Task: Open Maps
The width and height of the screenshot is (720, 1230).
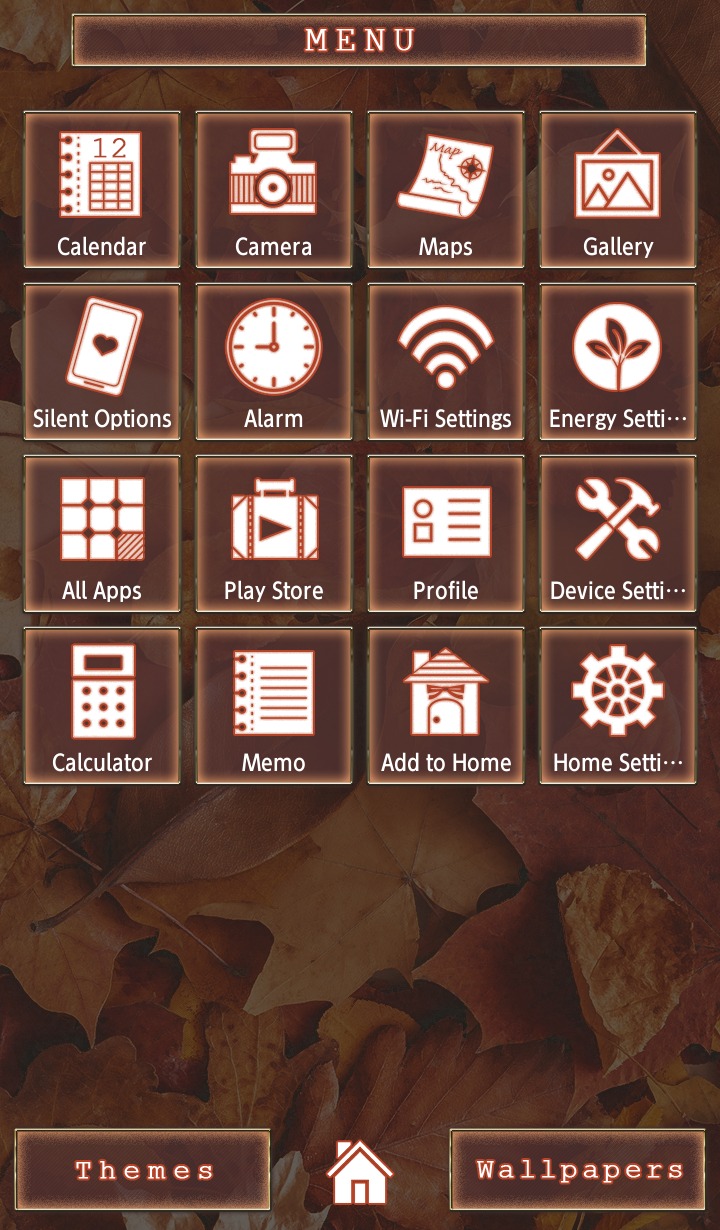Action: pos(446,190)
